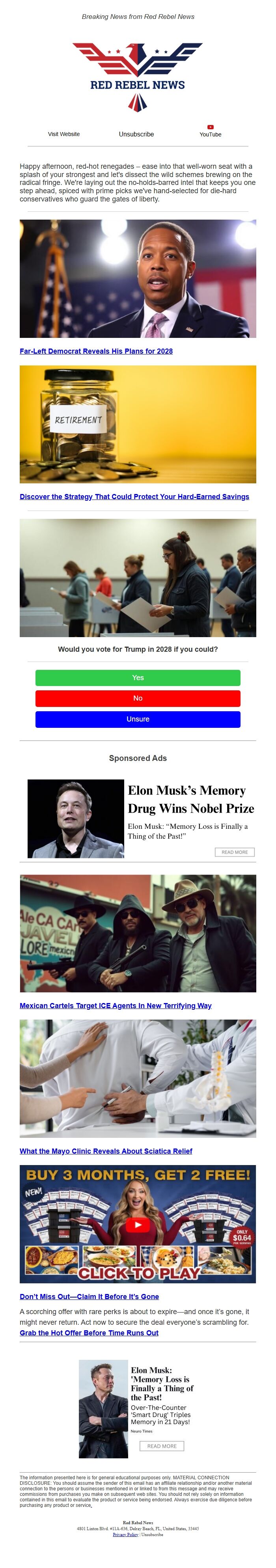Tap Read More on the Neuro Times ad
The width and height of the screenshot is (276, 1568).
161,1446
